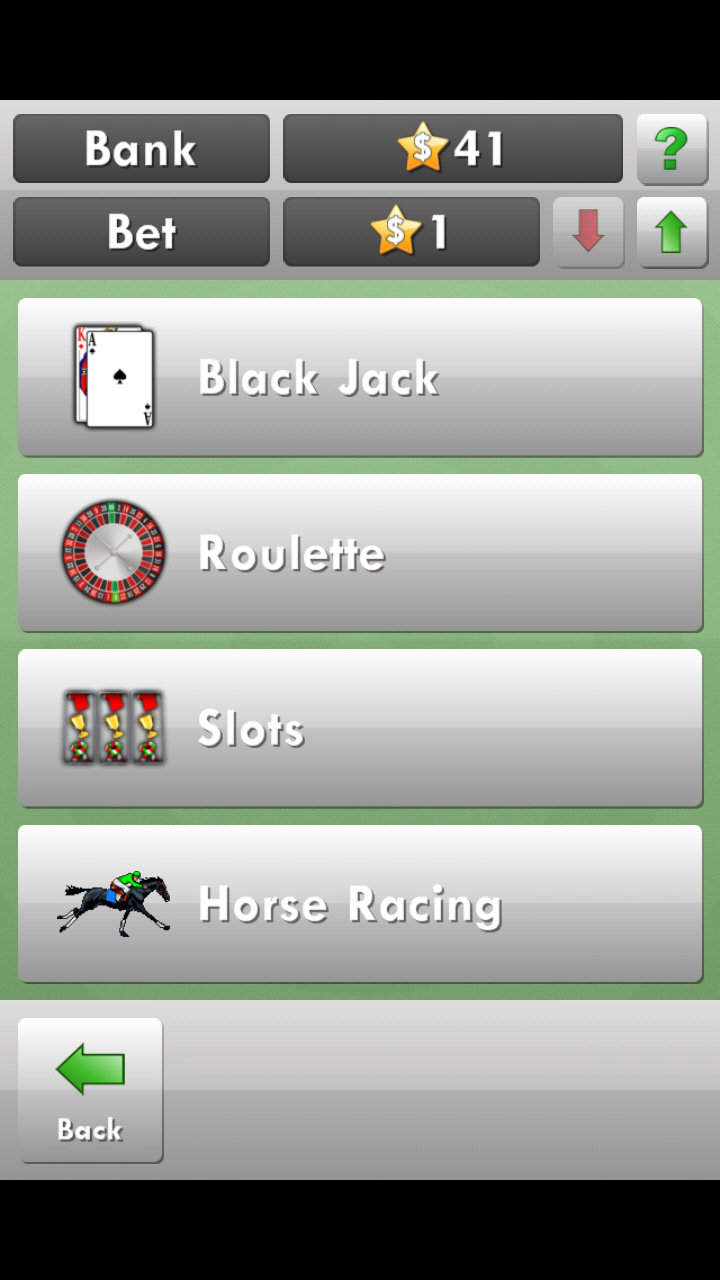Go back using the Back button
Viewport: 720px width, 1280px height.
(x=90, y=1090)
